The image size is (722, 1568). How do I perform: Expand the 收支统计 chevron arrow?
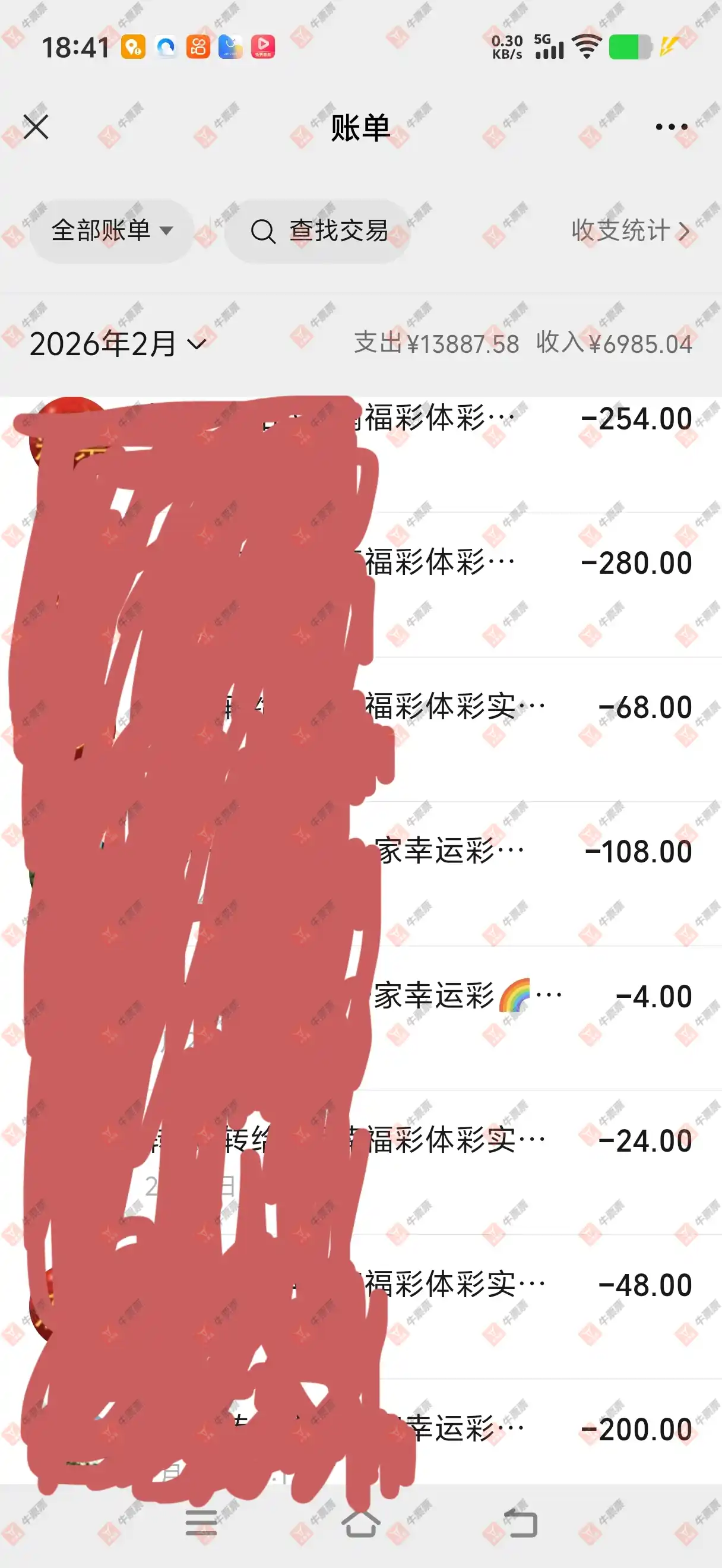coord(683,231)
